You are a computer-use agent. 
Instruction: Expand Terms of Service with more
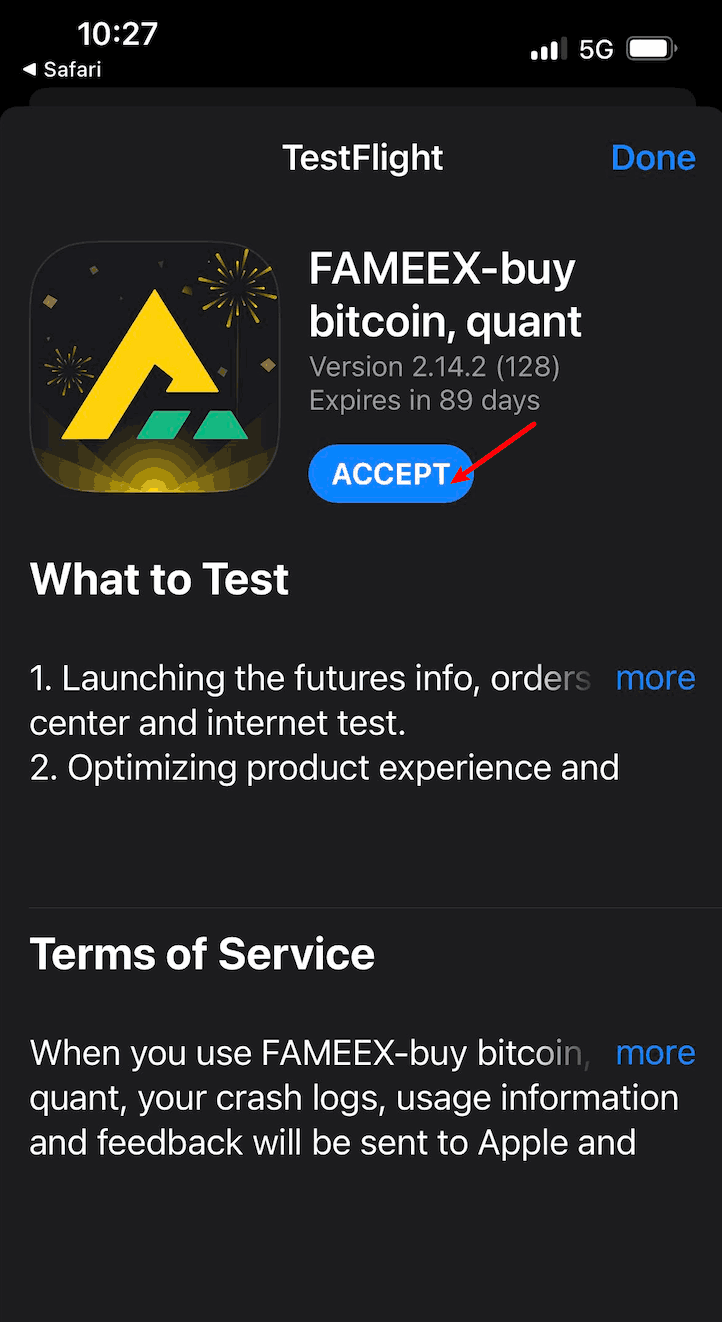point(655,1052)
